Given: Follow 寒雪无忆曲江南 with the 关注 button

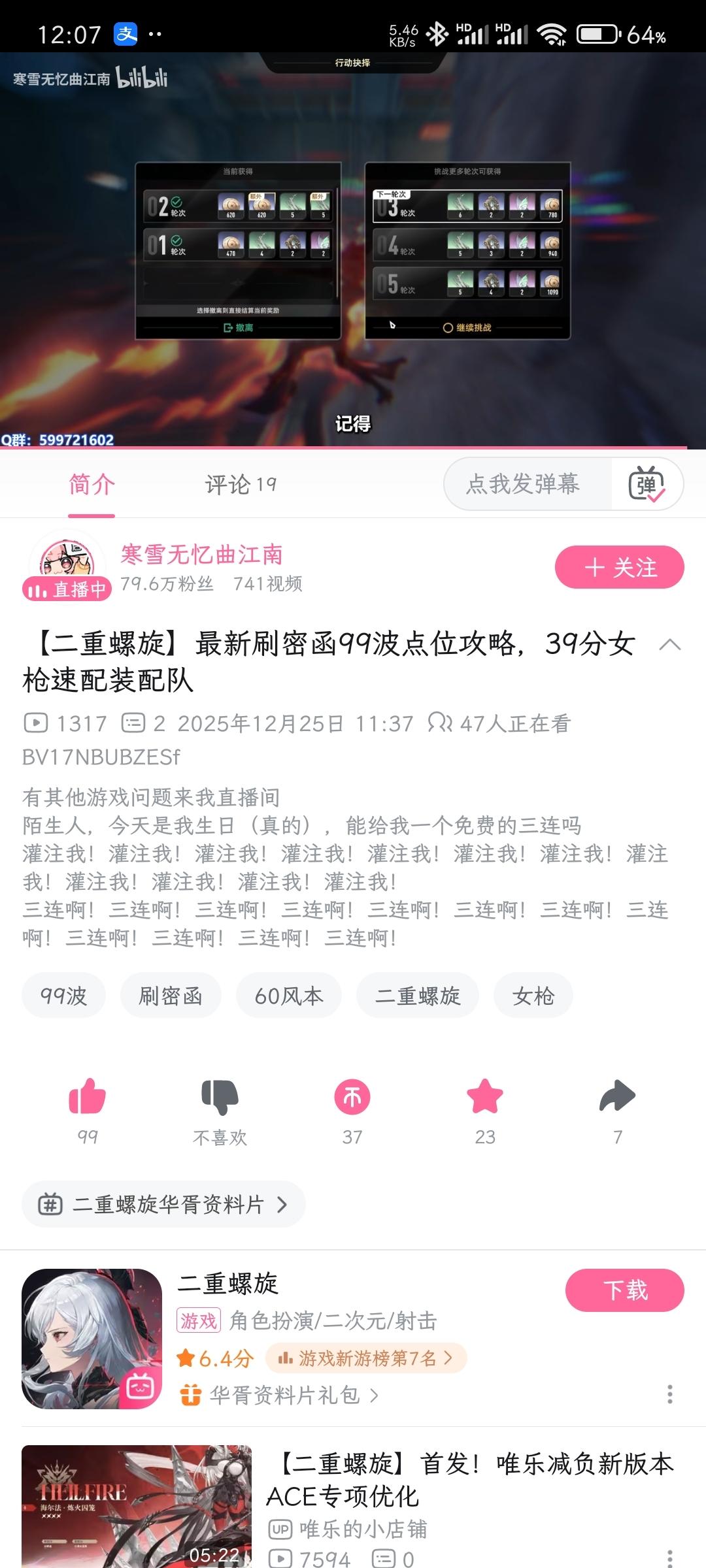Looking at the screenshot, I should click(x=619, y=567).
